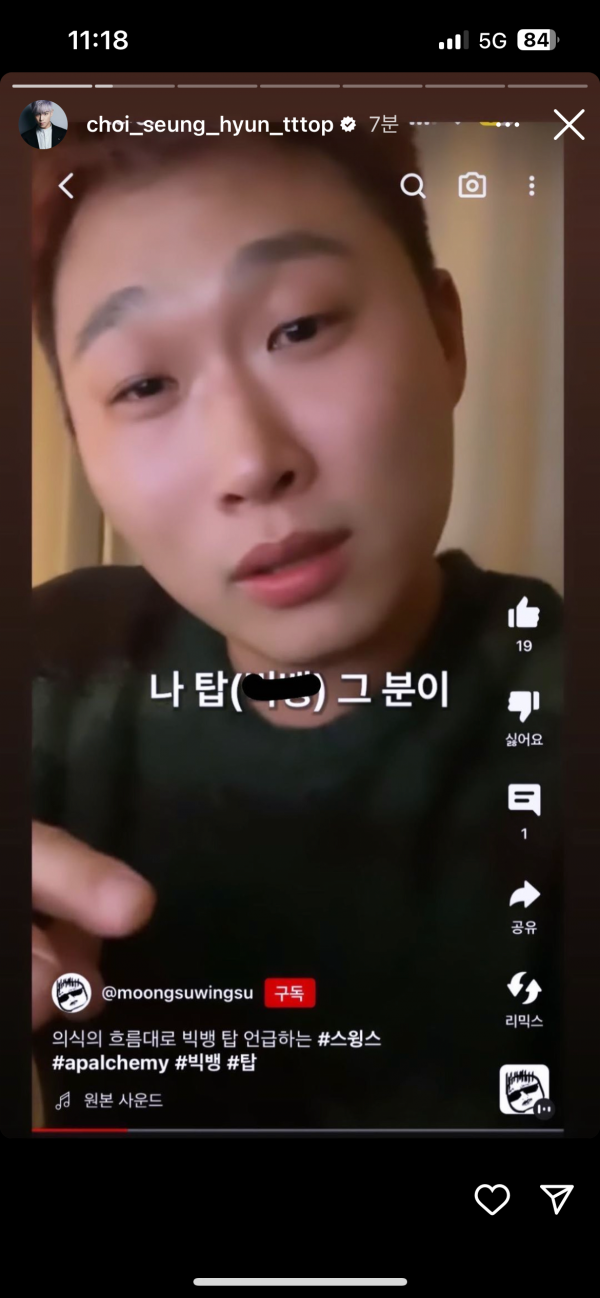Open the story's three-dot more options

508,125
